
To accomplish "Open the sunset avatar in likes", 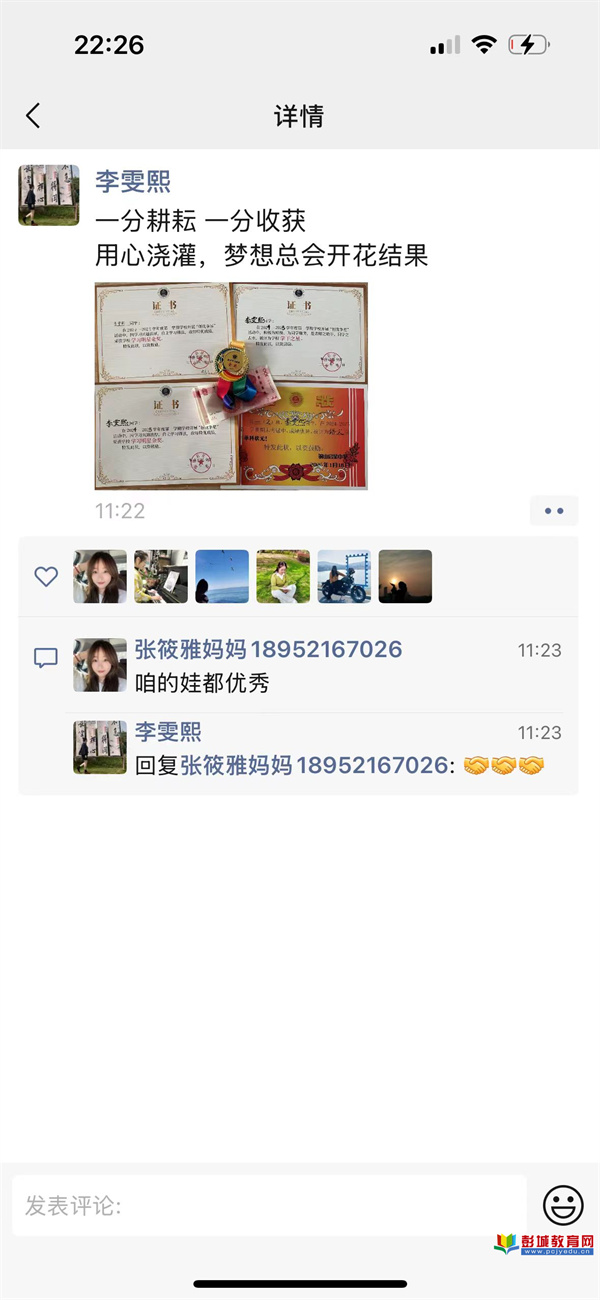I will tap(405, 576).
